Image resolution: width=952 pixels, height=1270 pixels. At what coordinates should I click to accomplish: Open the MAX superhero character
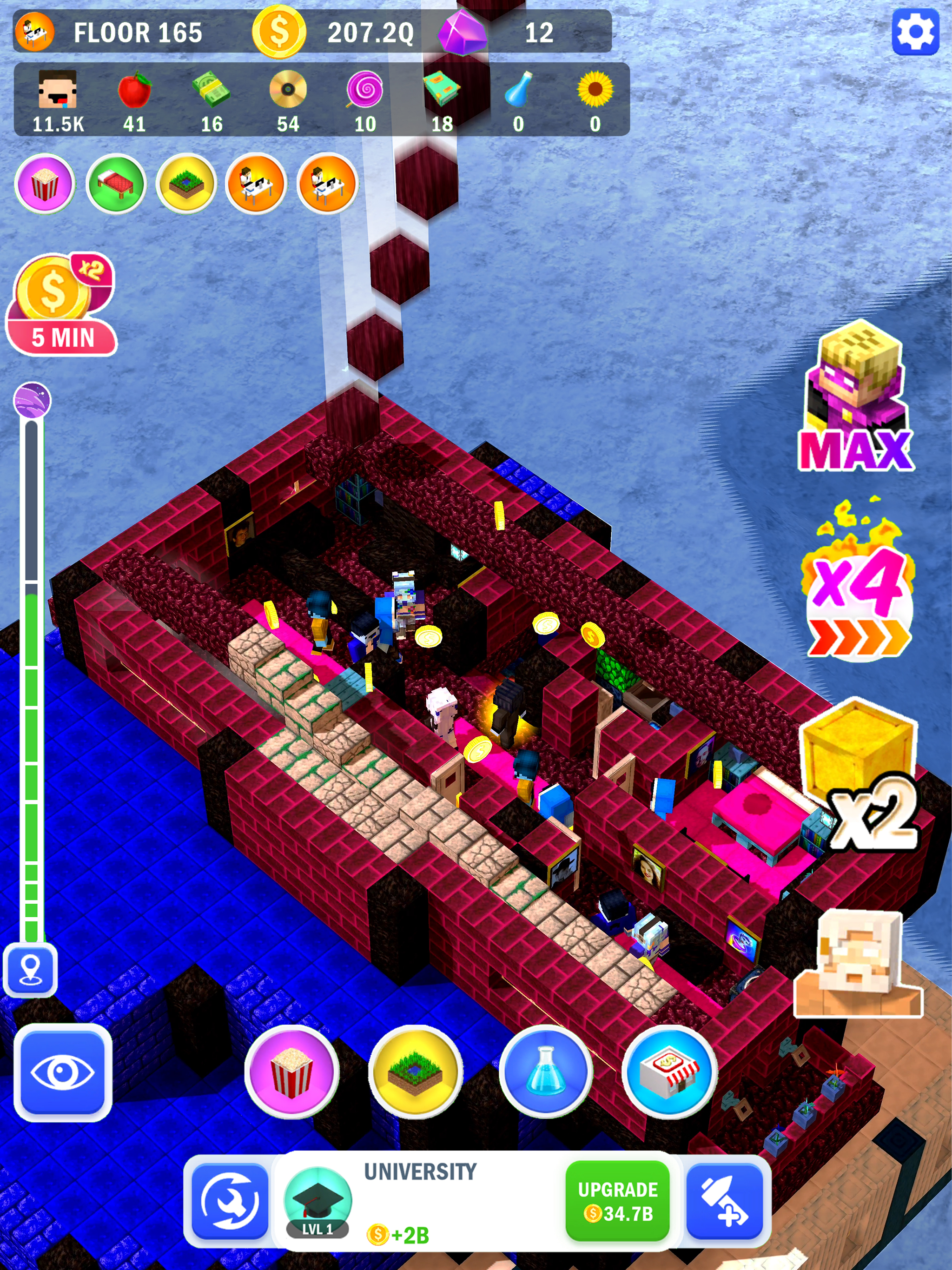pos(855,396)
